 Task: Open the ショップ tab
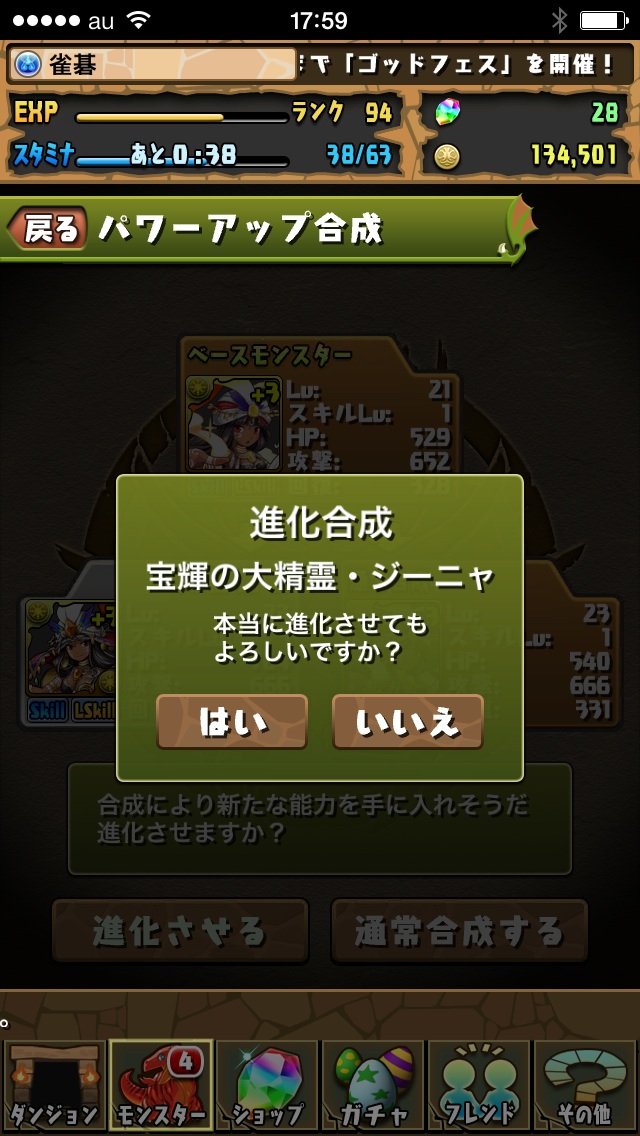pyautogui.click(x=267, y=1086)
